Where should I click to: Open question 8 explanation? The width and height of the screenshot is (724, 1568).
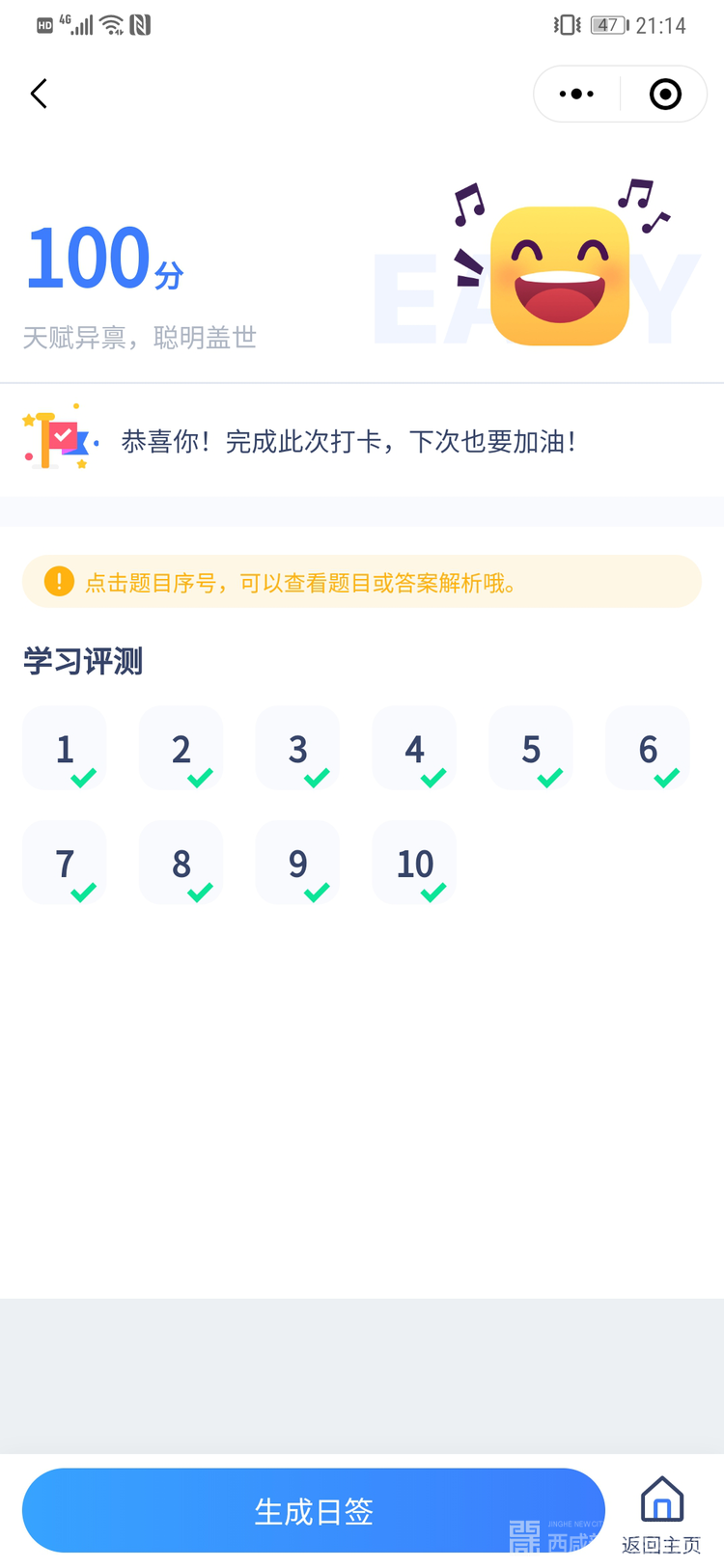click(181, 863)
